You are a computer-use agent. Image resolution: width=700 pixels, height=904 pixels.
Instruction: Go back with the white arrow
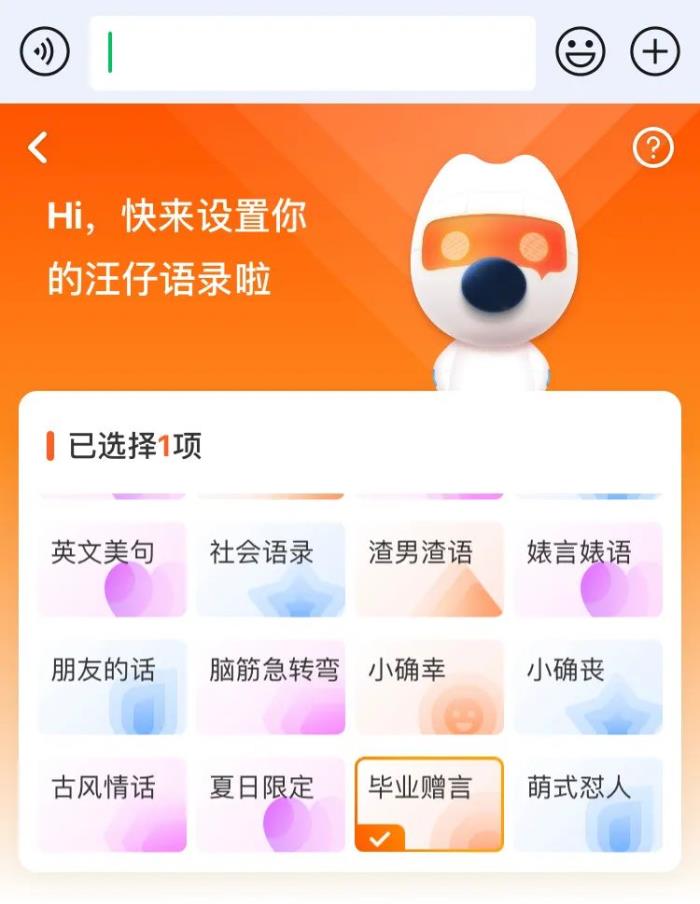[x=38, y=148]
